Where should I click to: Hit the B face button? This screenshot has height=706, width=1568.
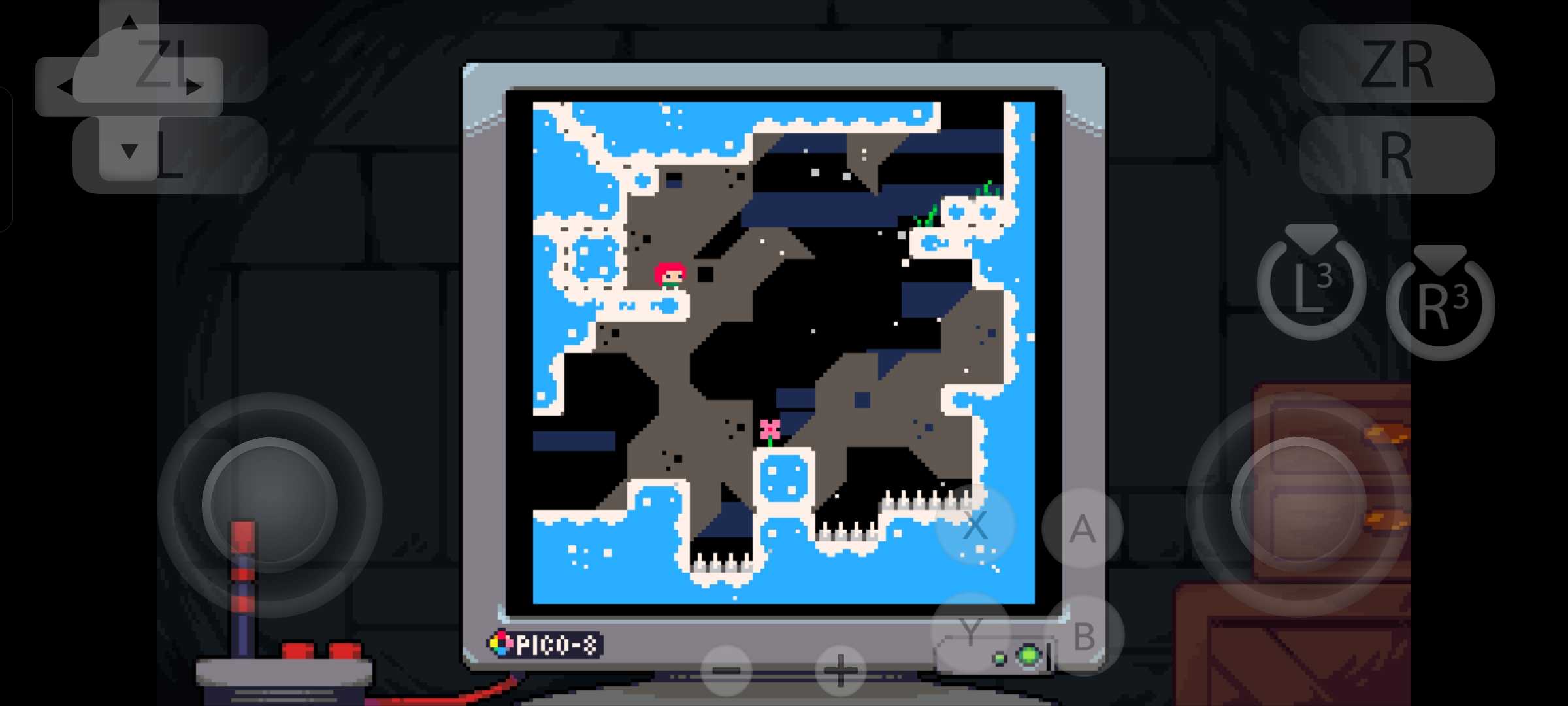tap(1084, 635)
